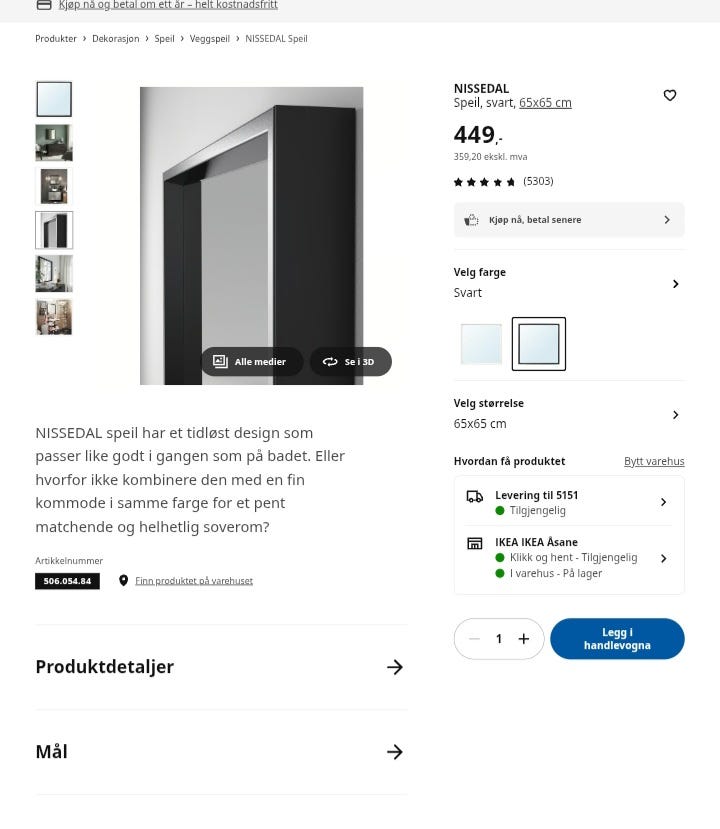Navigate to Dekorasjon in breadcrumb
The height and width of the screenshot is (829, 720).
[115, 38]
